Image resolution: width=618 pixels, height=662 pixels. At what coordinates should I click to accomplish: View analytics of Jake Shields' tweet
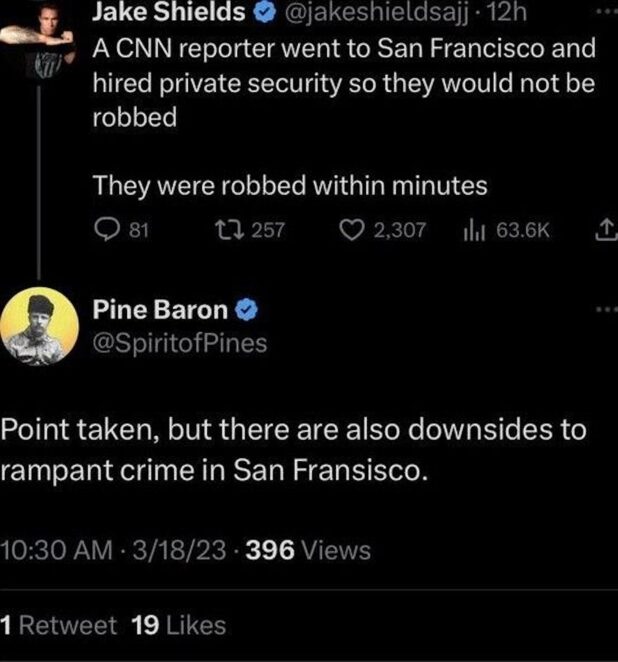coord(473,231)
